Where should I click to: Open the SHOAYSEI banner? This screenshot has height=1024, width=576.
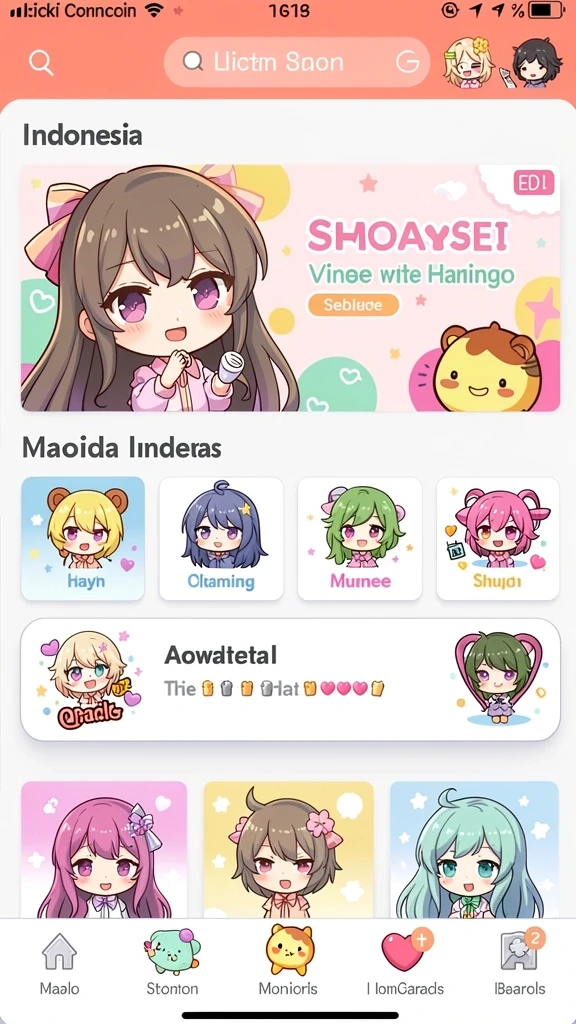point(291,288)
